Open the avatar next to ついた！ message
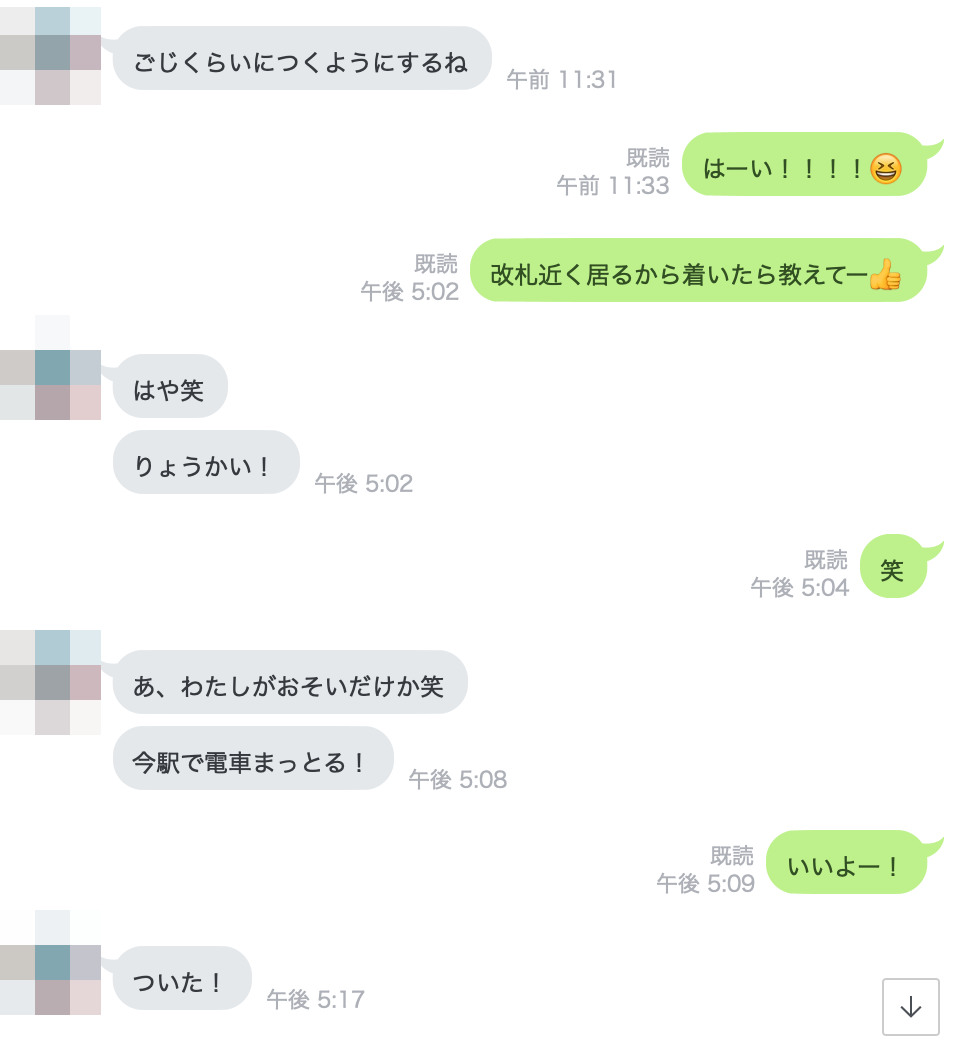Image resolution: width=958 pixels, height=1040 pixels. (52, 963)
